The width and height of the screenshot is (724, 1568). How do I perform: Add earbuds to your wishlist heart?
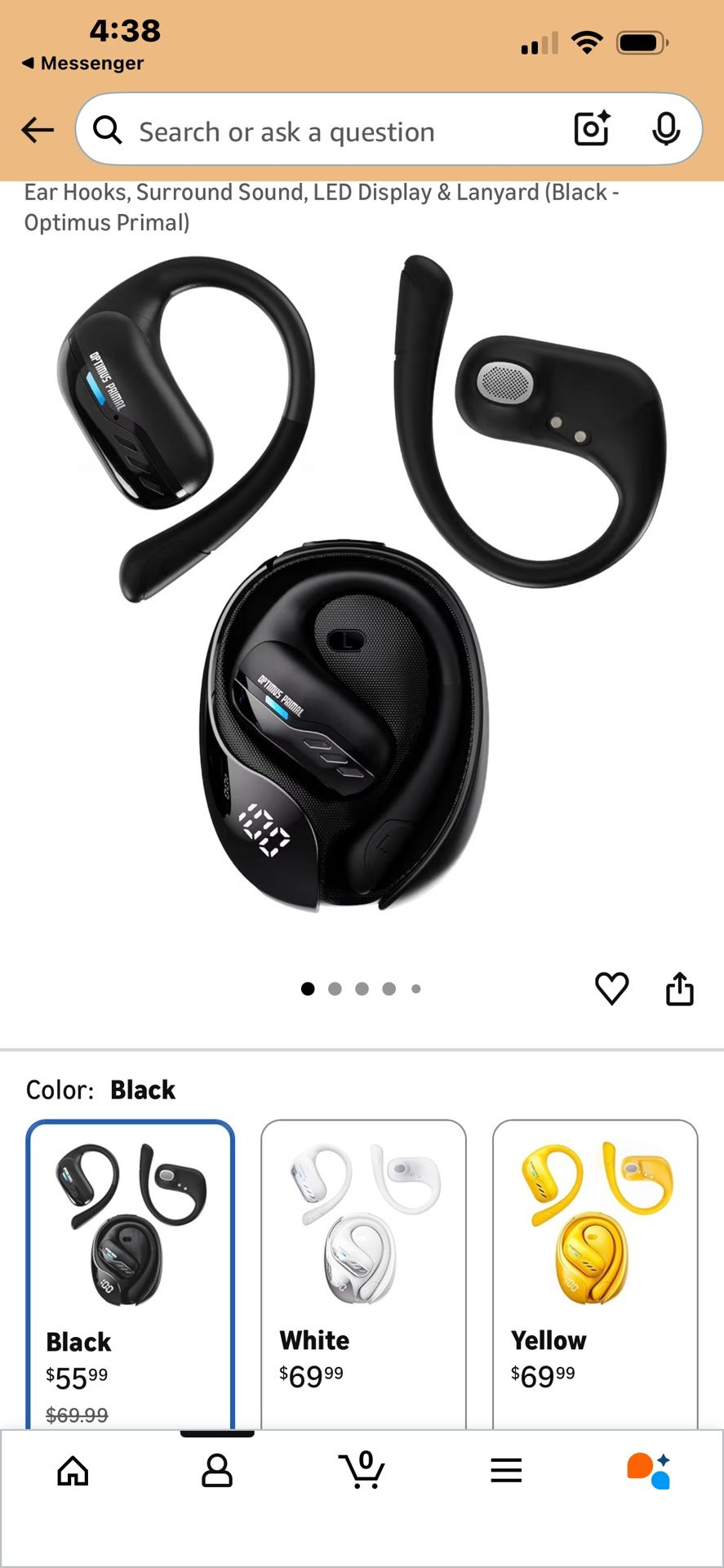[611, 990]
